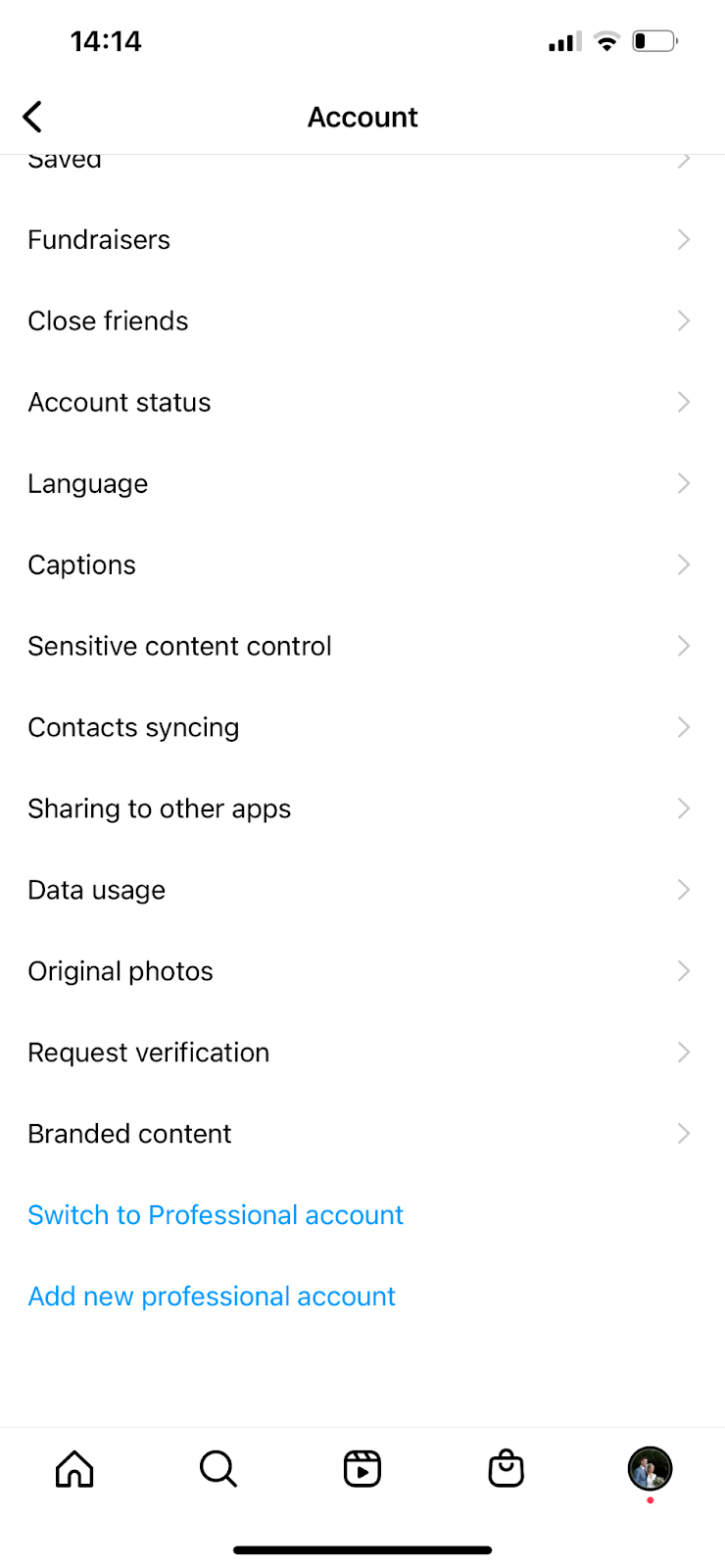Image resolution: width=725 pixels, height=1568 pixels.
Task: Switch to the Shop tab
Action: 507,1469
